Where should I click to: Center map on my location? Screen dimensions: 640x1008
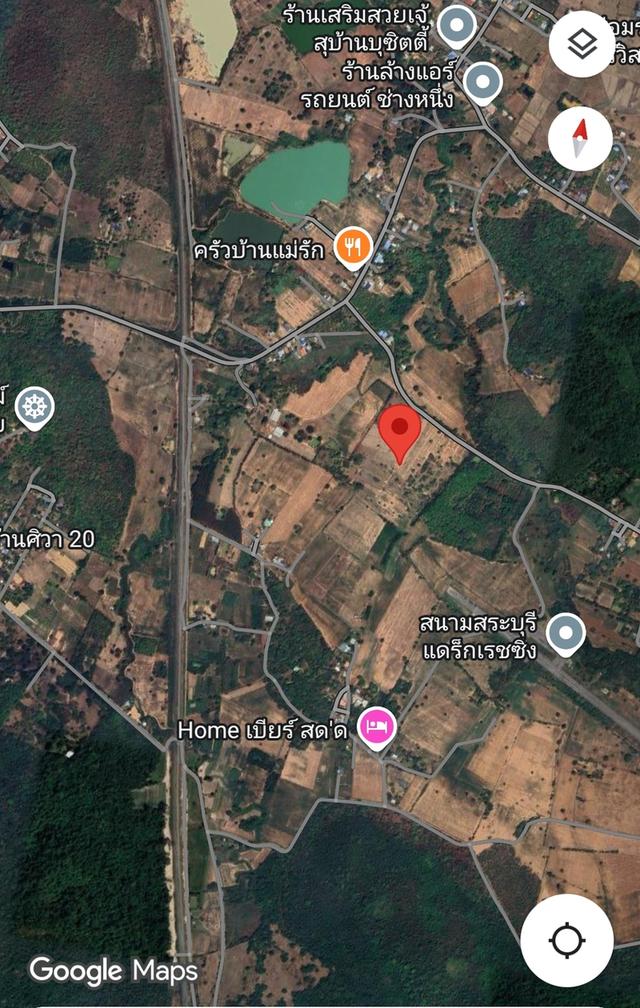(x=567, y=940)
